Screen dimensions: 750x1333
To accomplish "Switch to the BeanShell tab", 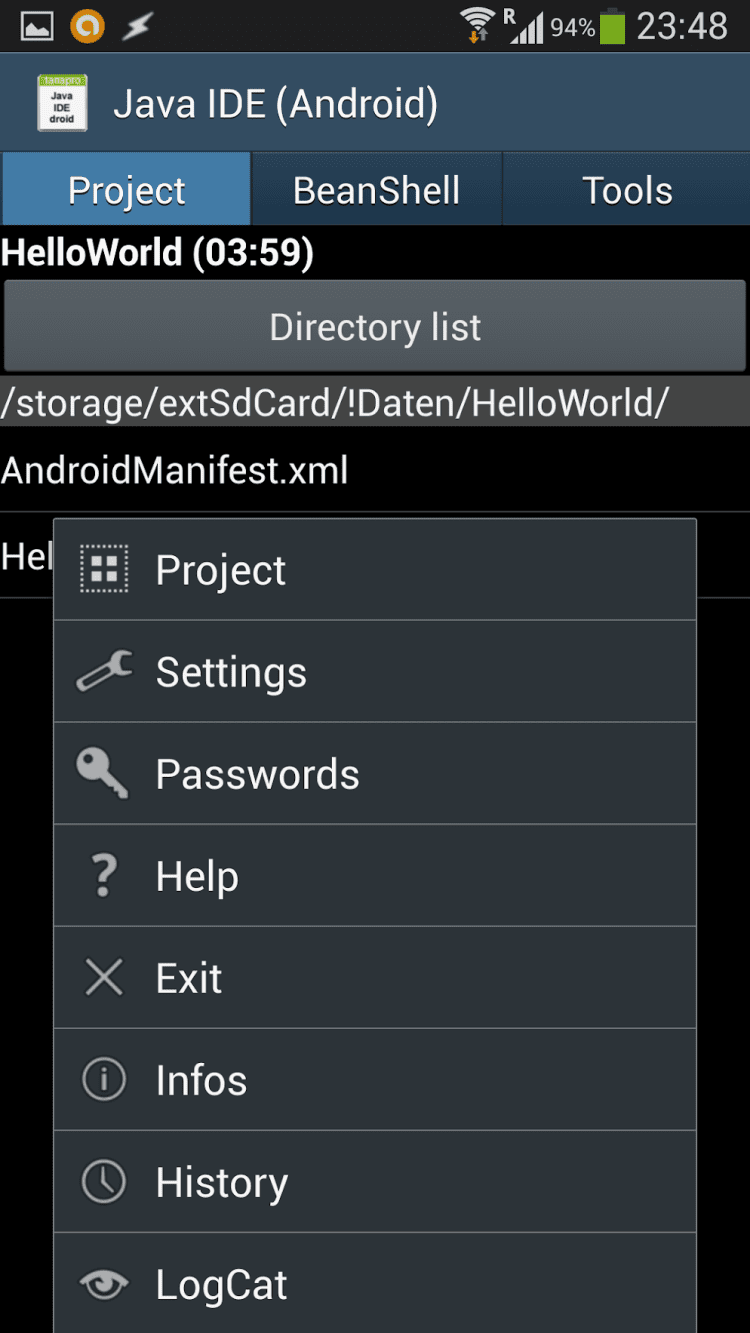I will click(376, 190).
